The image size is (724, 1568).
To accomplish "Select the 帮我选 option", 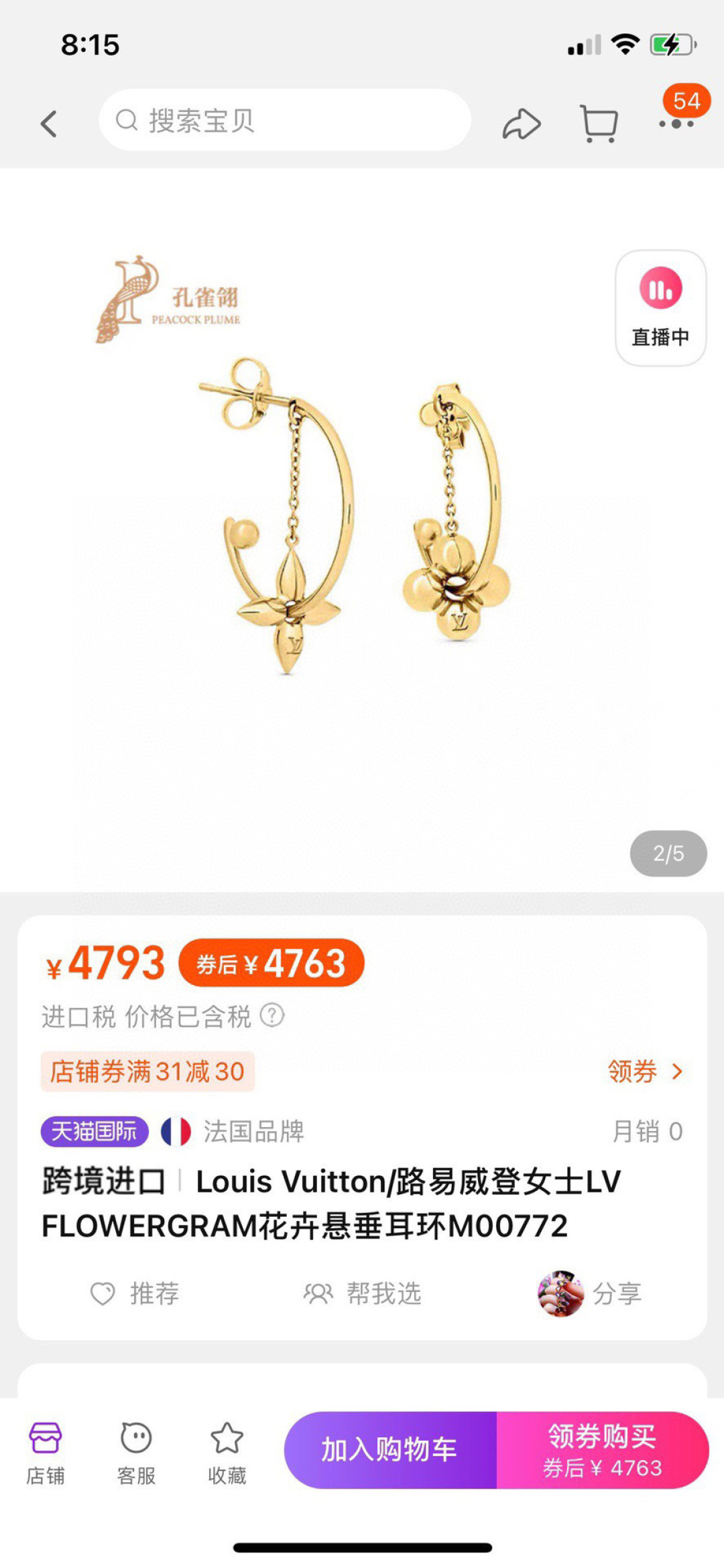I will point(363,1293).
